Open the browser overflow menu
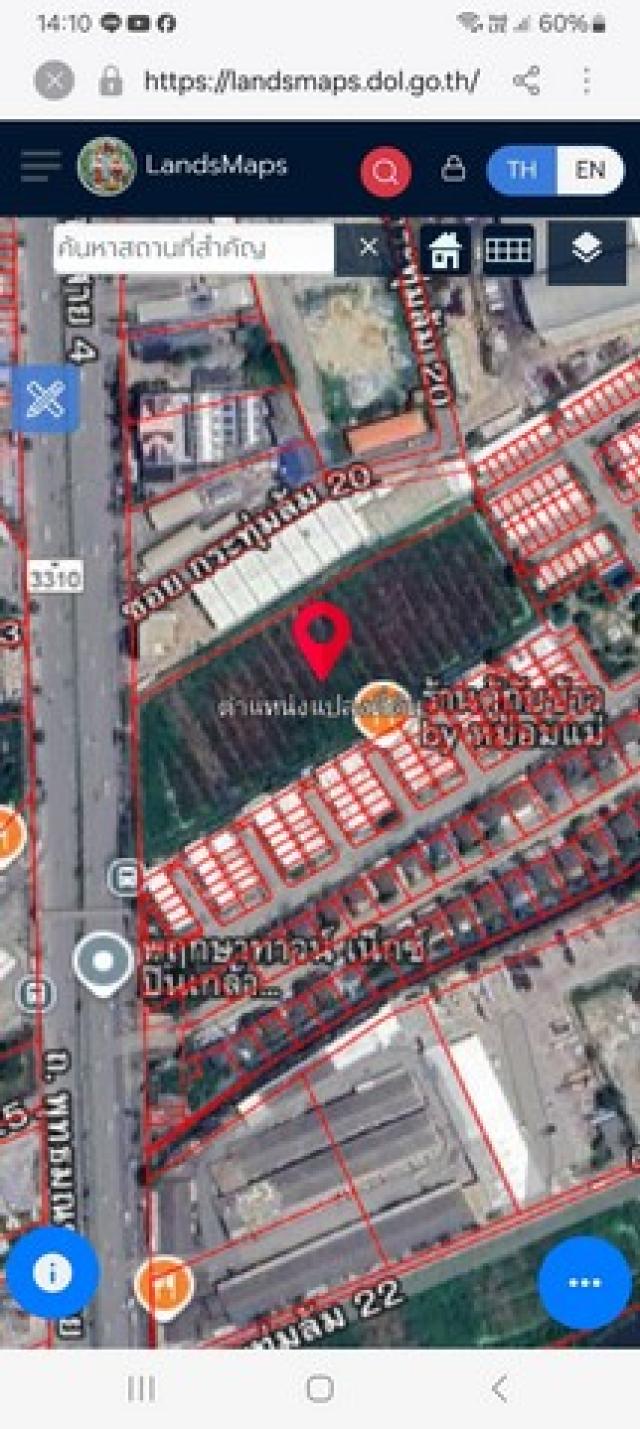640x1429 pixels. click(587, 81)
